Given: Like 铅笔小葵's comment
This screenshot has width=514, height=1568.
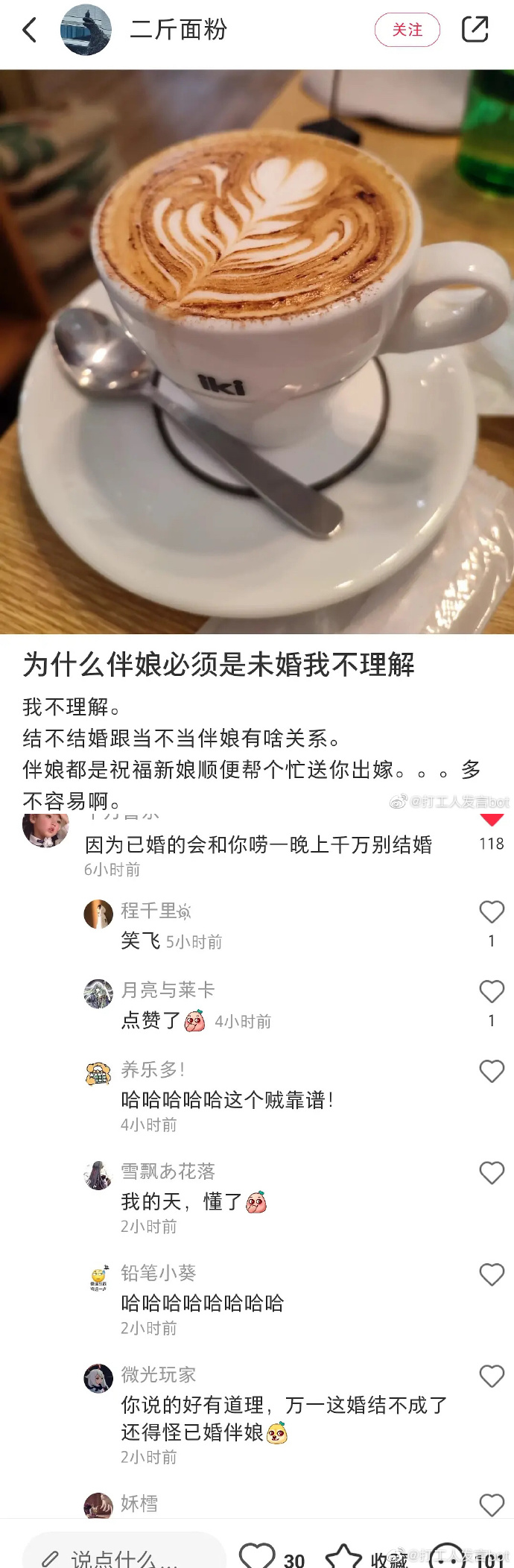Looking at the screenshot, I should (492, 1275).
